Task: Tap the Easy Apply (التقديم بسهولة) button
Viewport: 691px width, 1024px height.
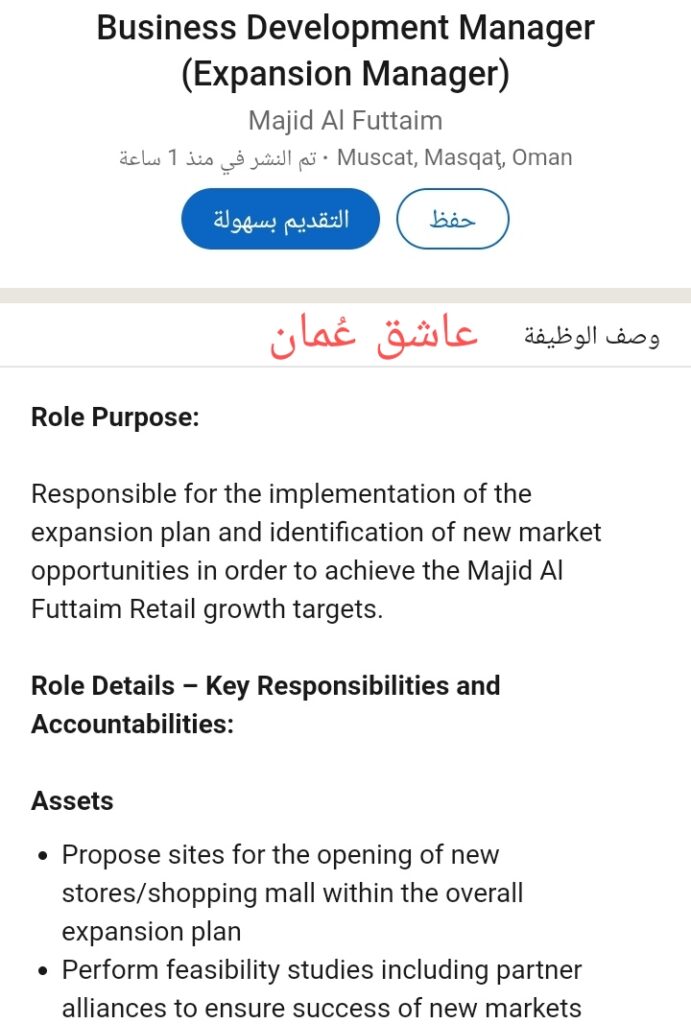Action: tap(281, 219)
